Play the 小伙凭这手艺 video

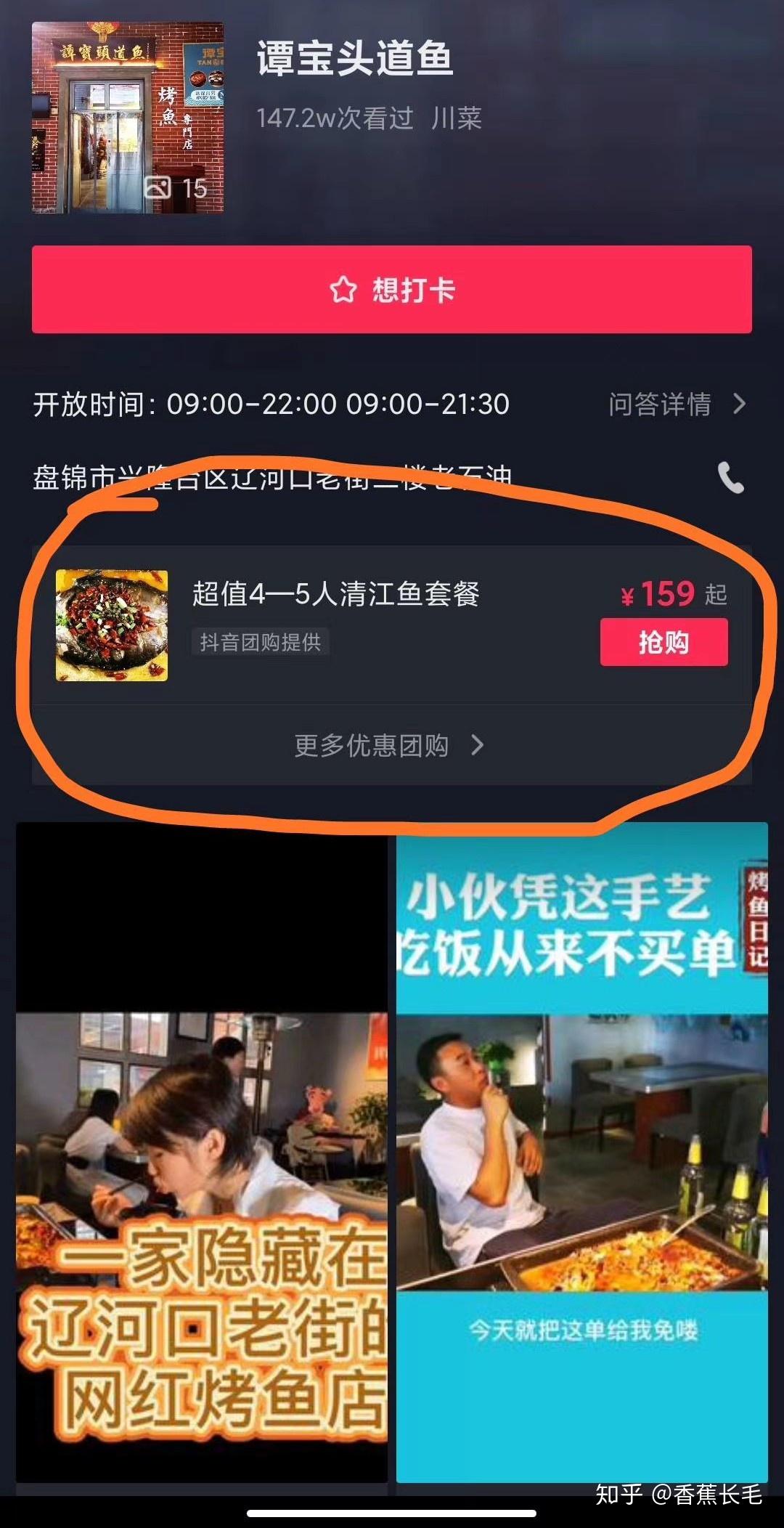click(582, 1153)
